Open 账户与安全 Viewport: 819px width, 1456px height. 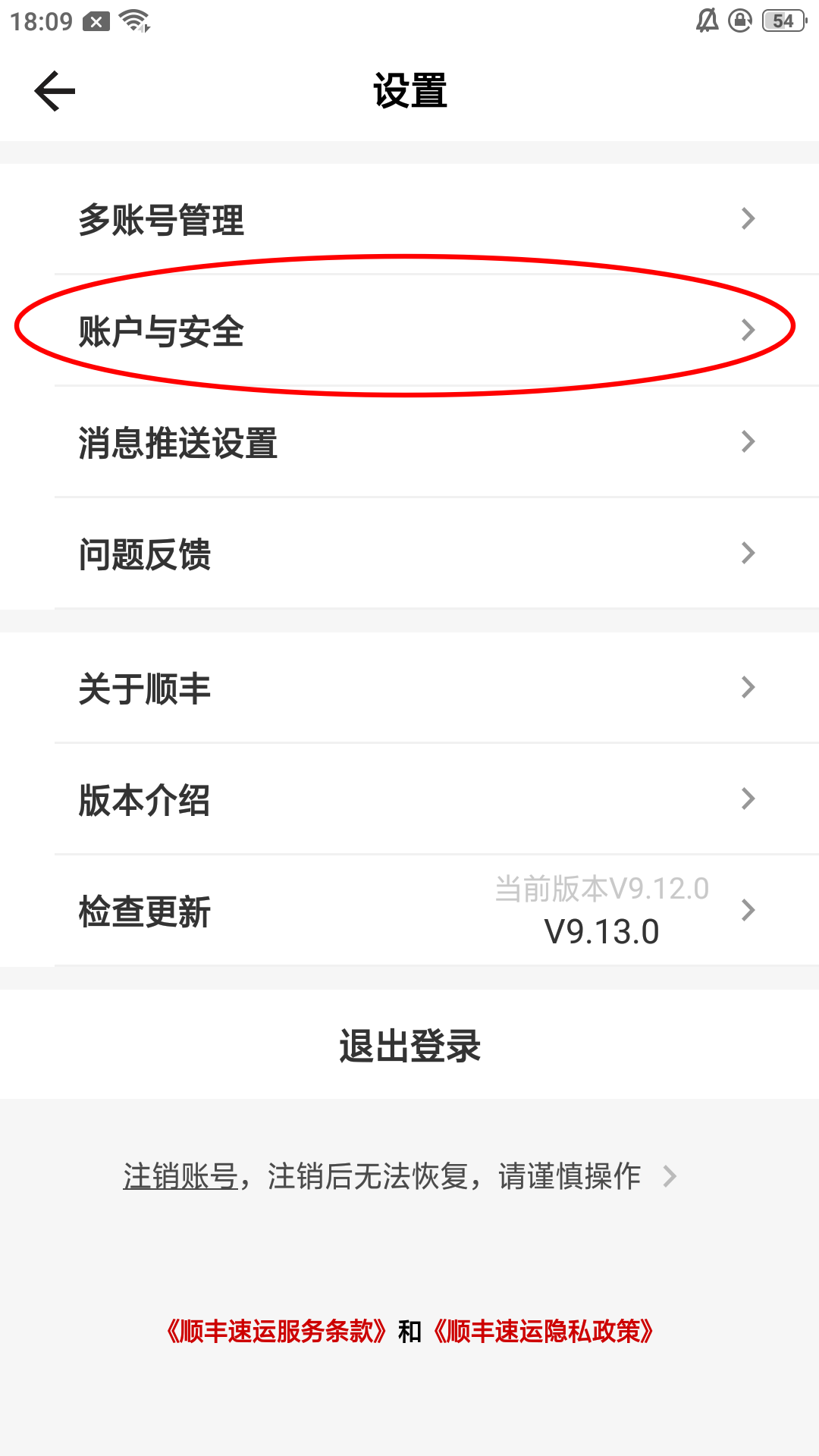click(409, 331)
